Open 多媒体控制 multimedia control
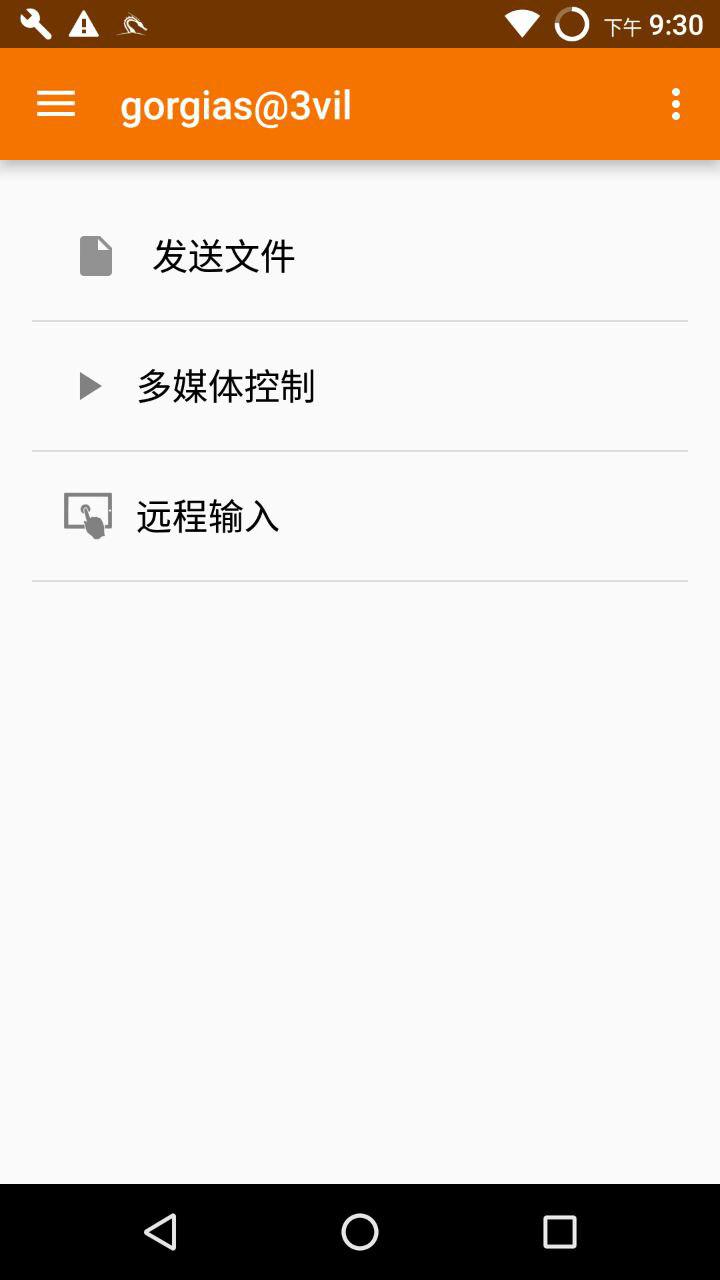Image resolution: width=720 pixels, height=1280 pixels. point(225,386)
